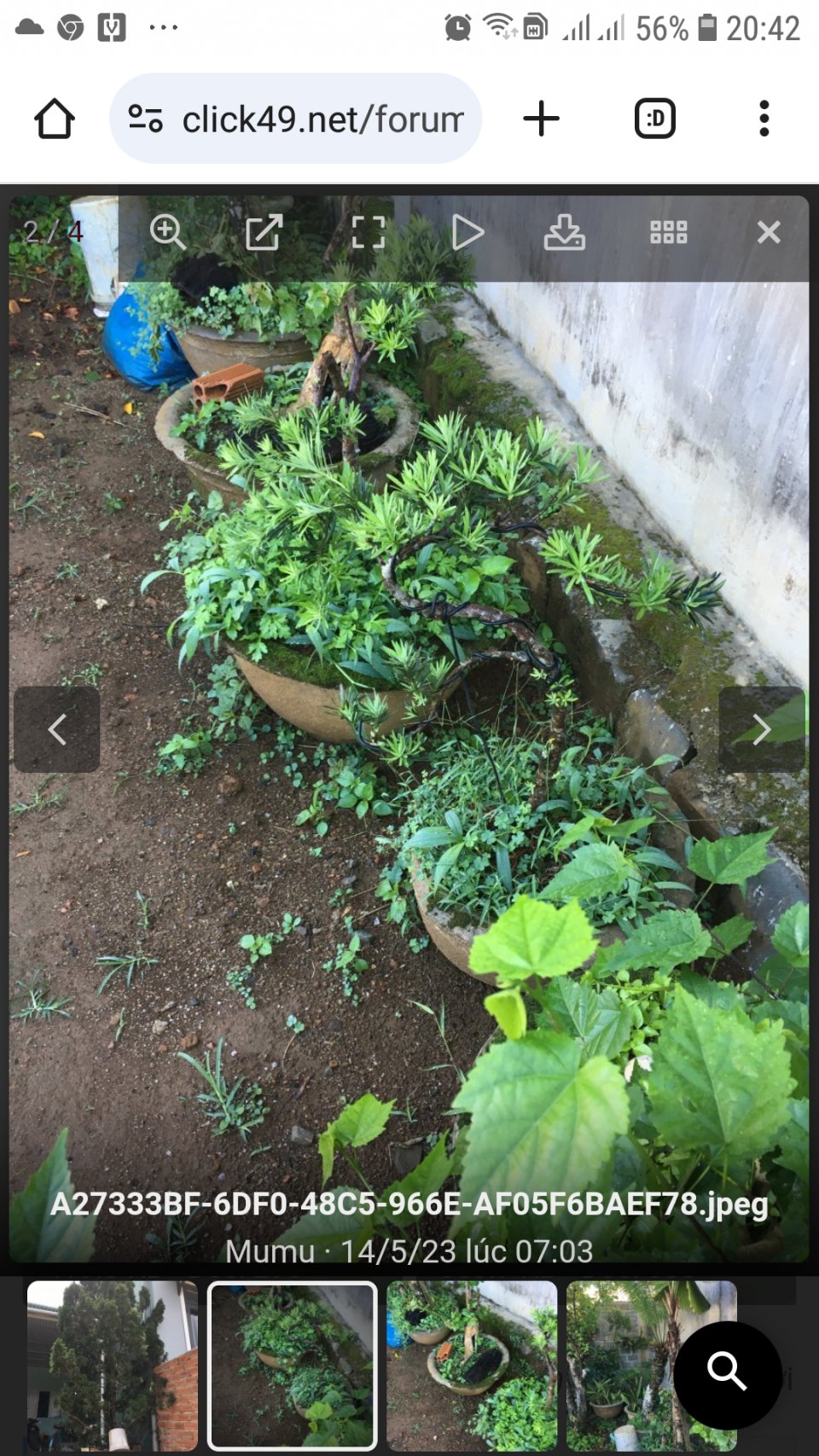Start the image slideshow
Screen dimensions: 819x1456
click(467, 232)
